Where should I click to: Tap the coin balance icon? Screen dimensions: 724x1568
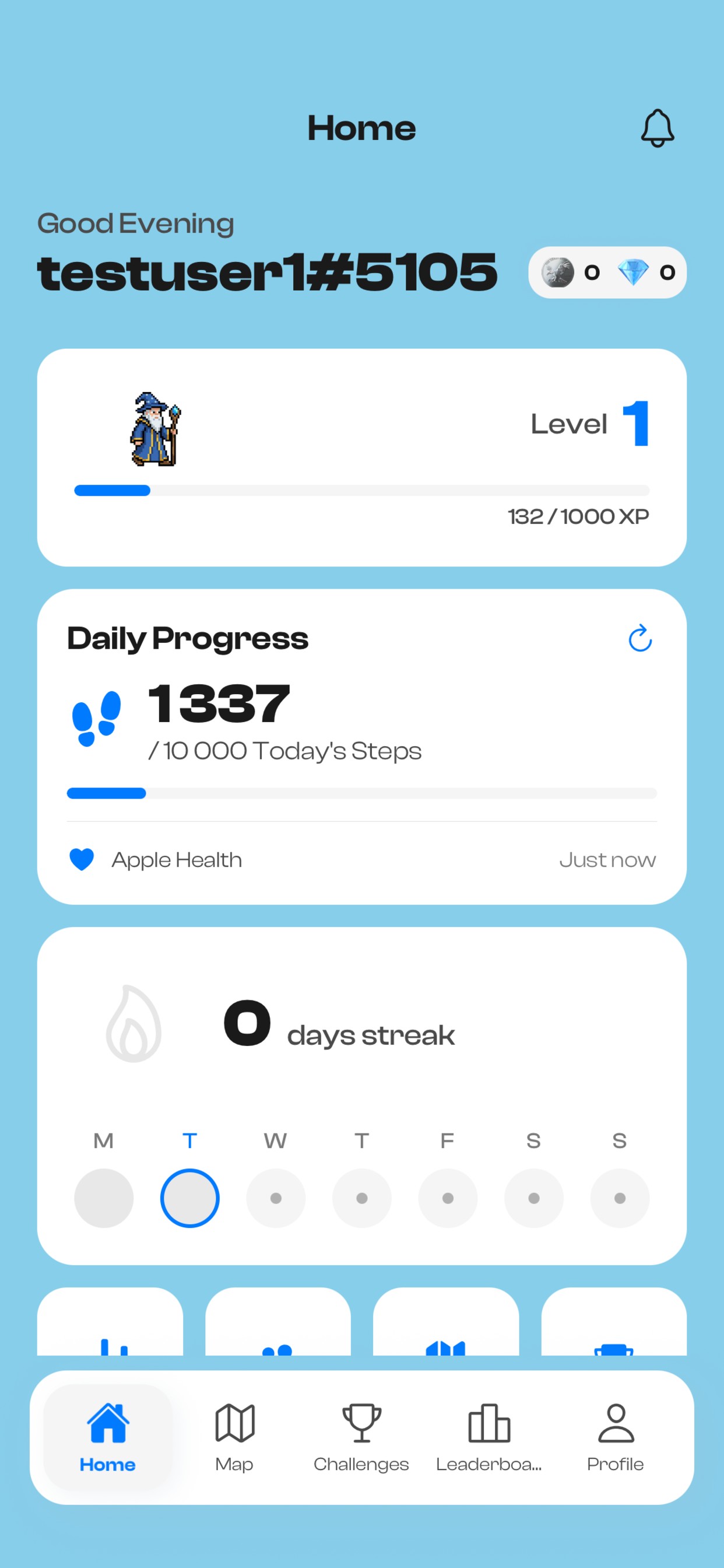tap(557, 274)
